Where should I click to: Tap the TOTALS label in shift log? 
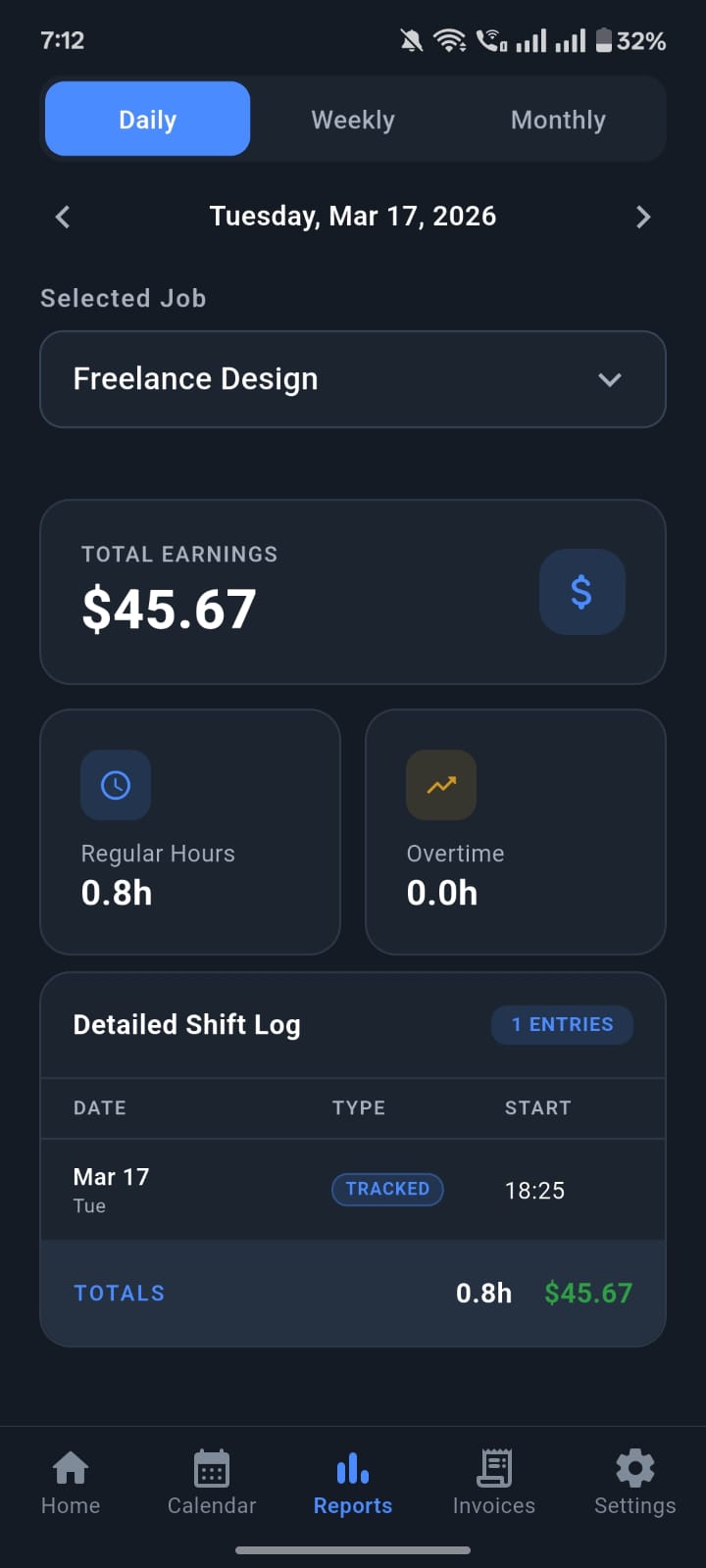tap(119, 1293)
